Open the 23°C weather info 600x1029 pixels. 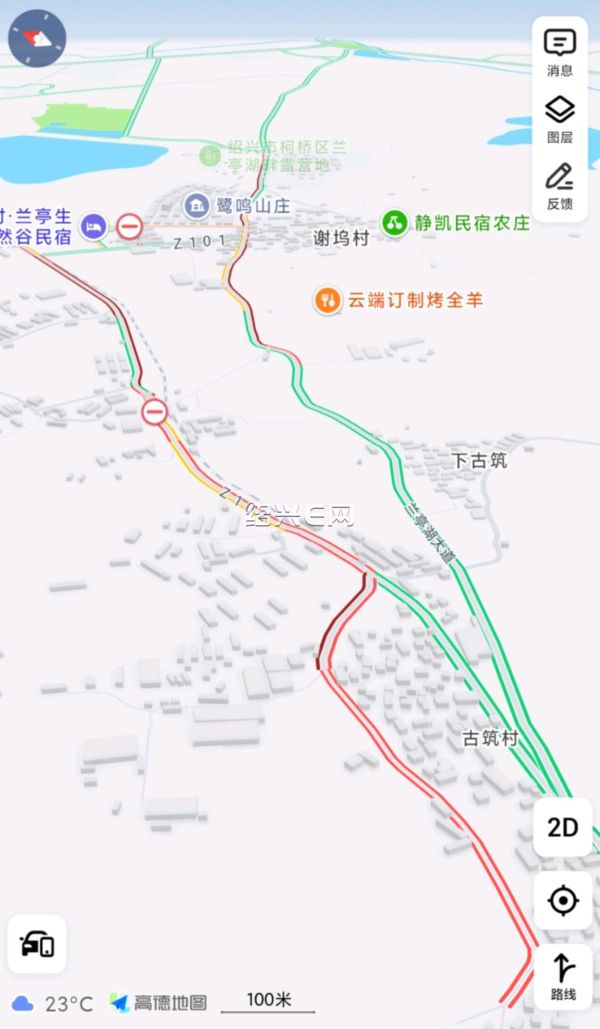[53, 1003]
